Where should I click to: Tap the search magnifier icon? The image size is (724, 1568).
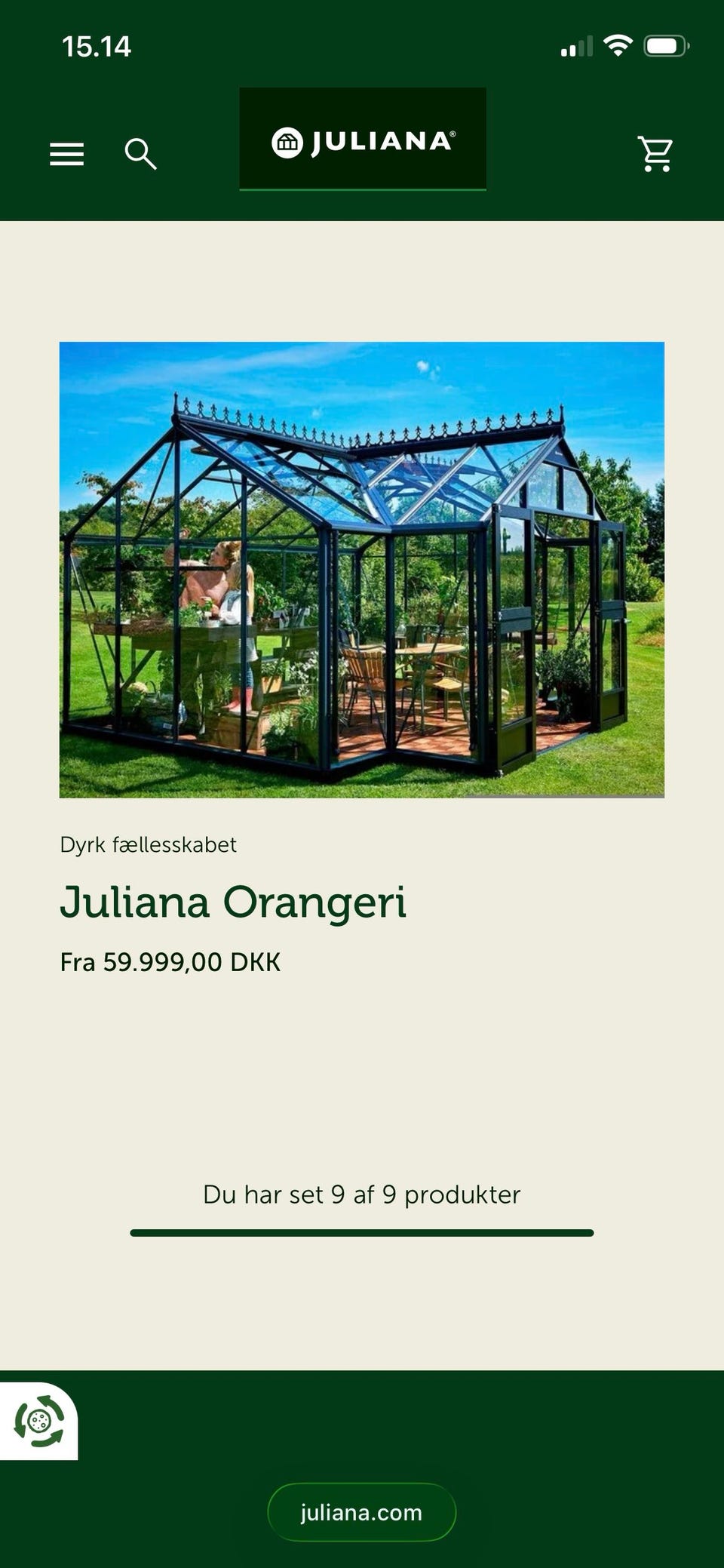140,153
